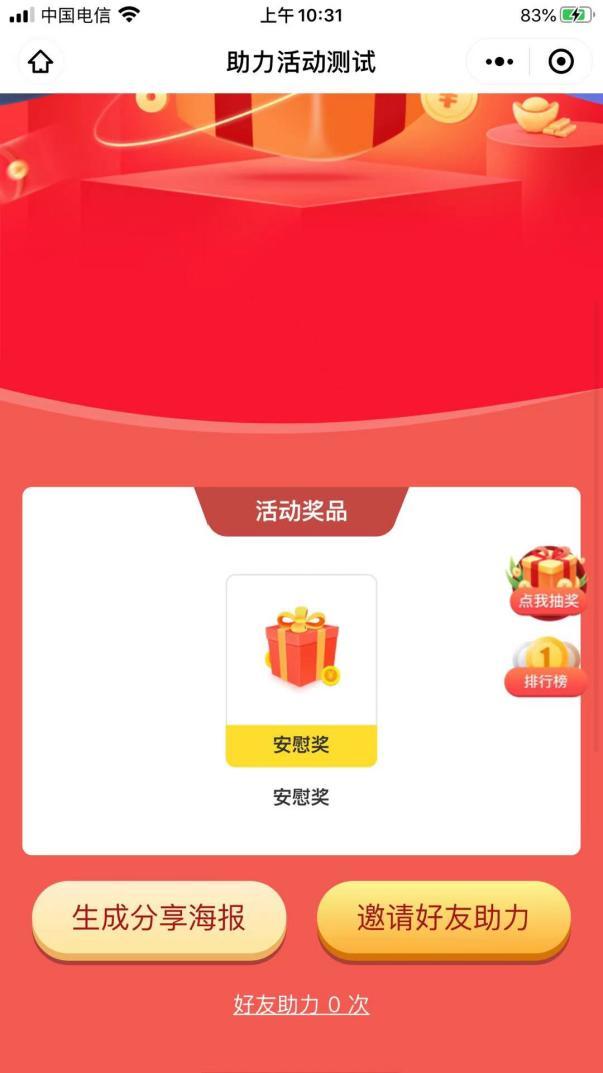
Task: Open the three-dot more options menu
Action: [499, 62]
